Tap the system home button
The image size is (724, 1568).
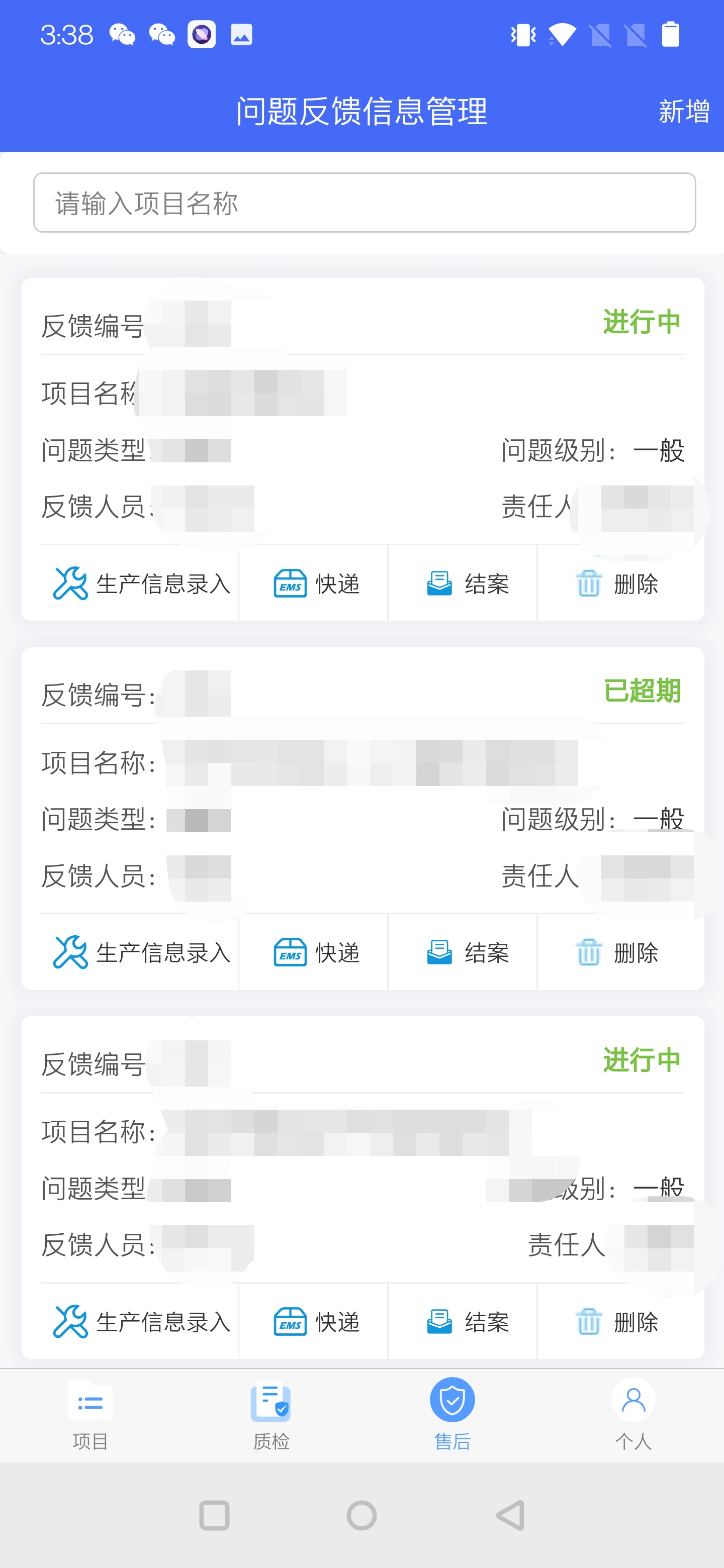point(361,1515)
